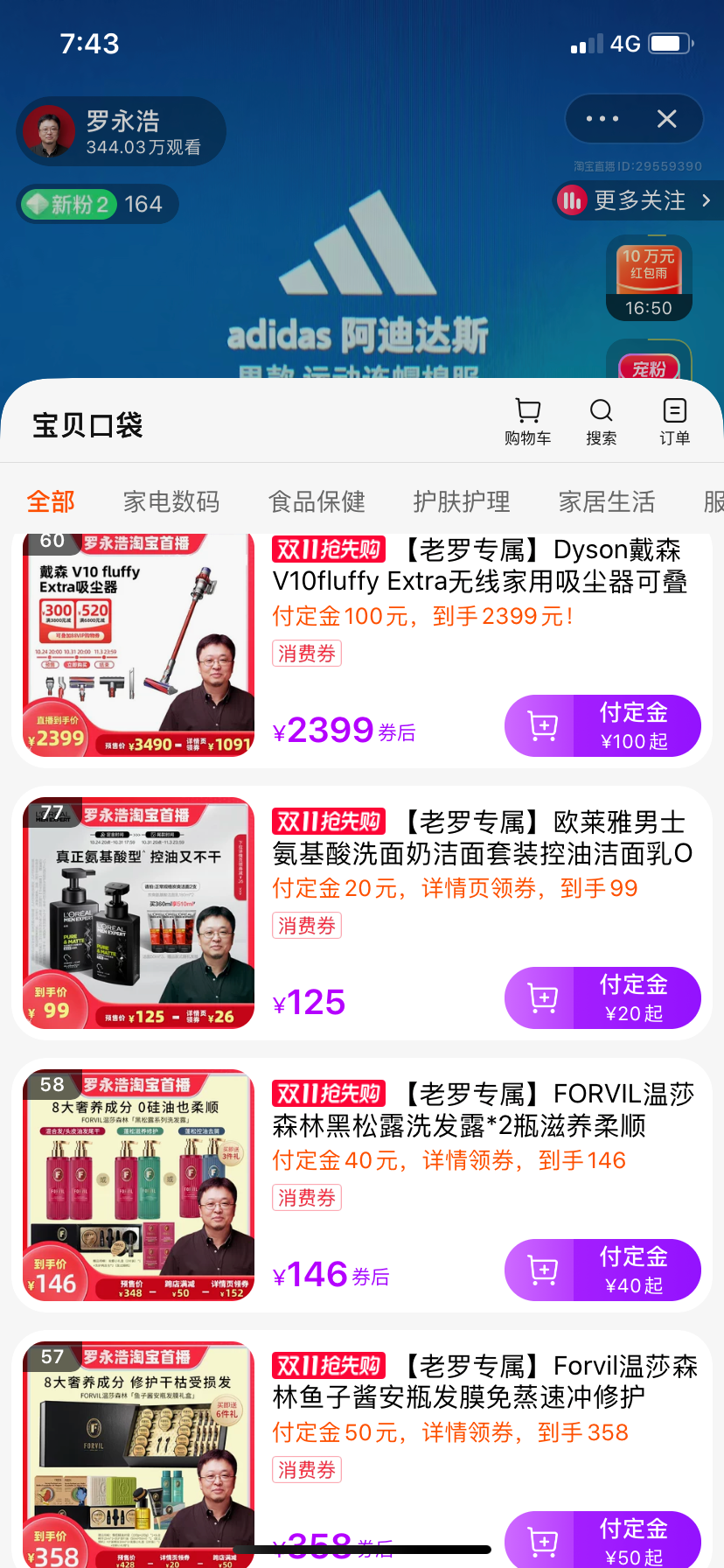Switch to the 家电数码 category tab
Screen dimensions: 724x1568
[171, 501]
